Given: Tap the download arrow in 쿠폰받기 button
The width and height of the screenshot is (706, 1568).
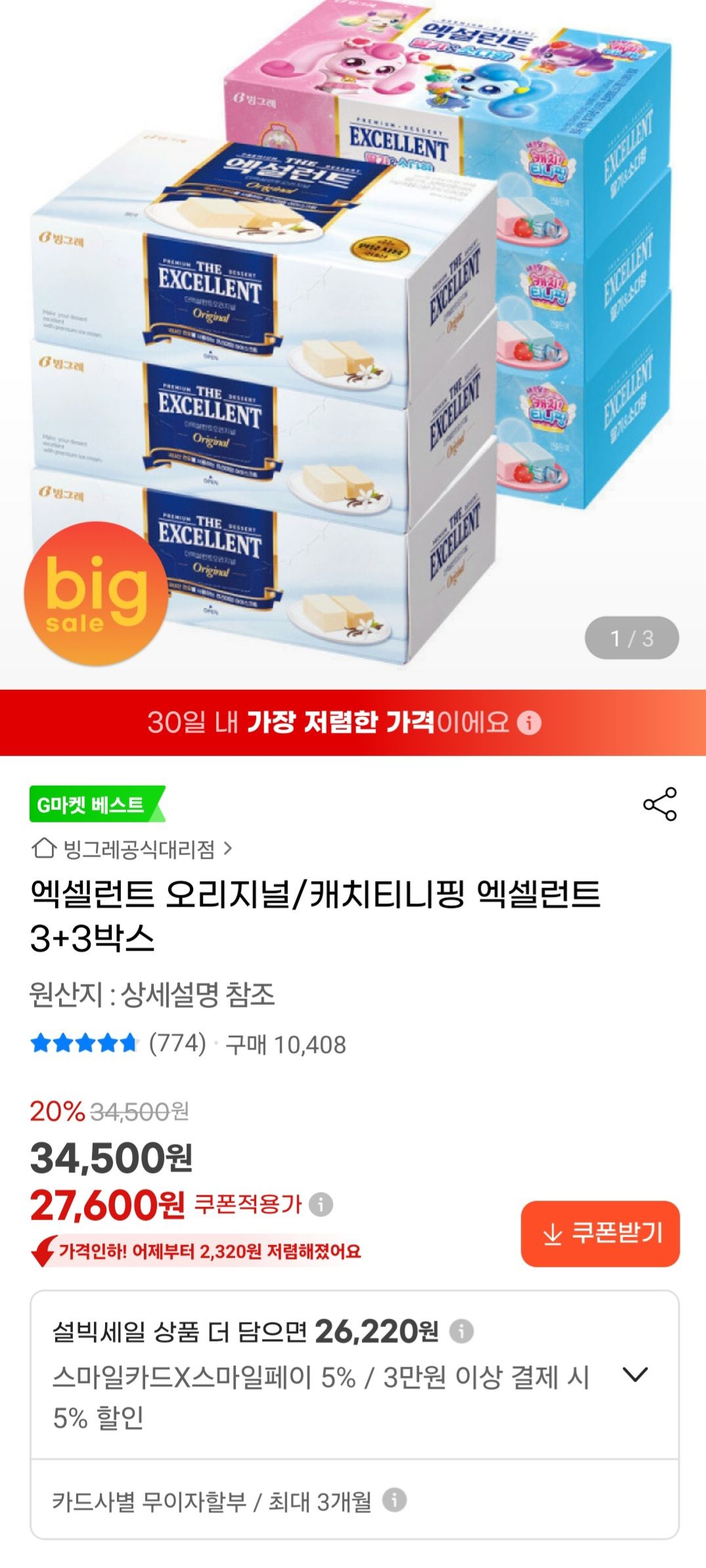Looking at the screenshot, I should pyautogui.click(x=552, y=1233).
